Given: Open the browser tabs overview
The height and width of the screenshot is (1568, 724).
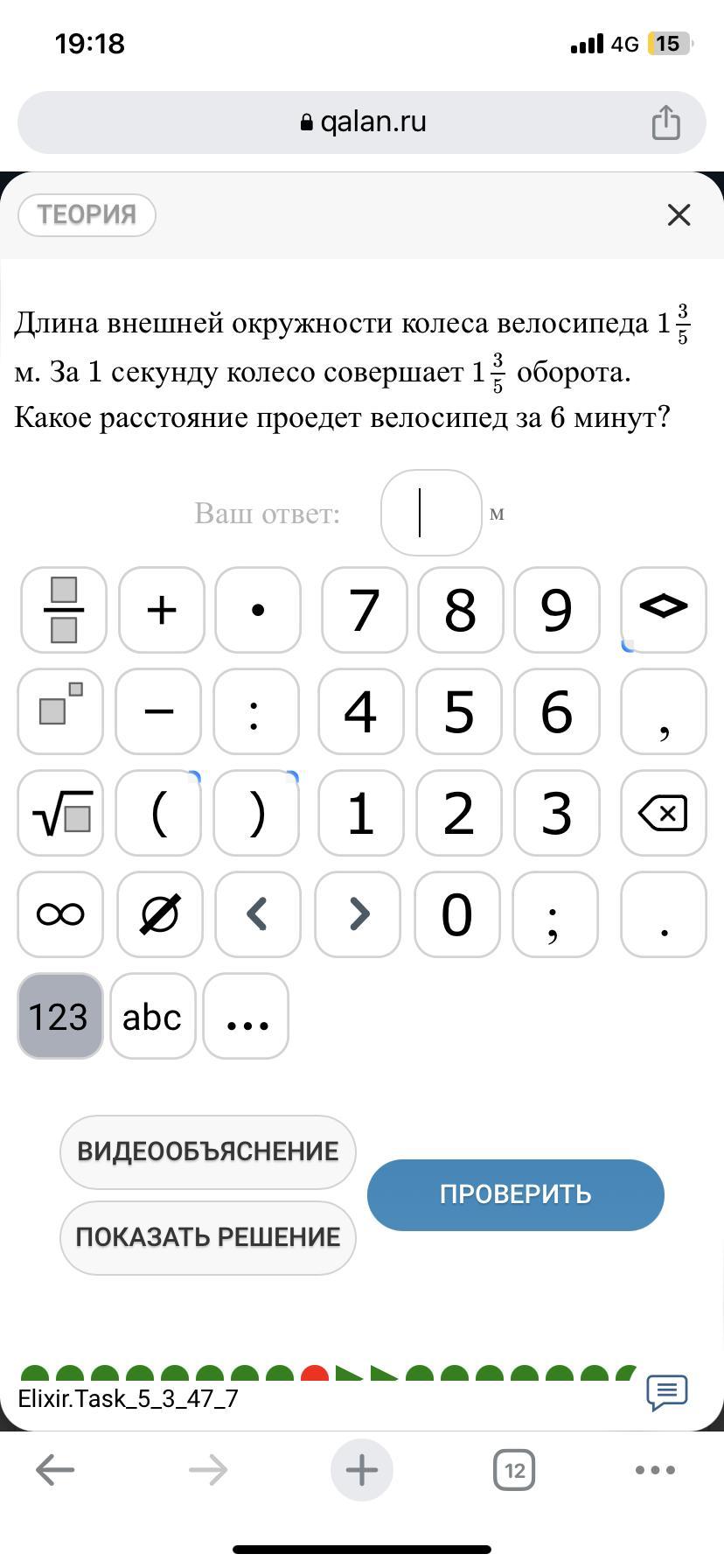Looking at the screenshot, I should [x=514, y=1470].
